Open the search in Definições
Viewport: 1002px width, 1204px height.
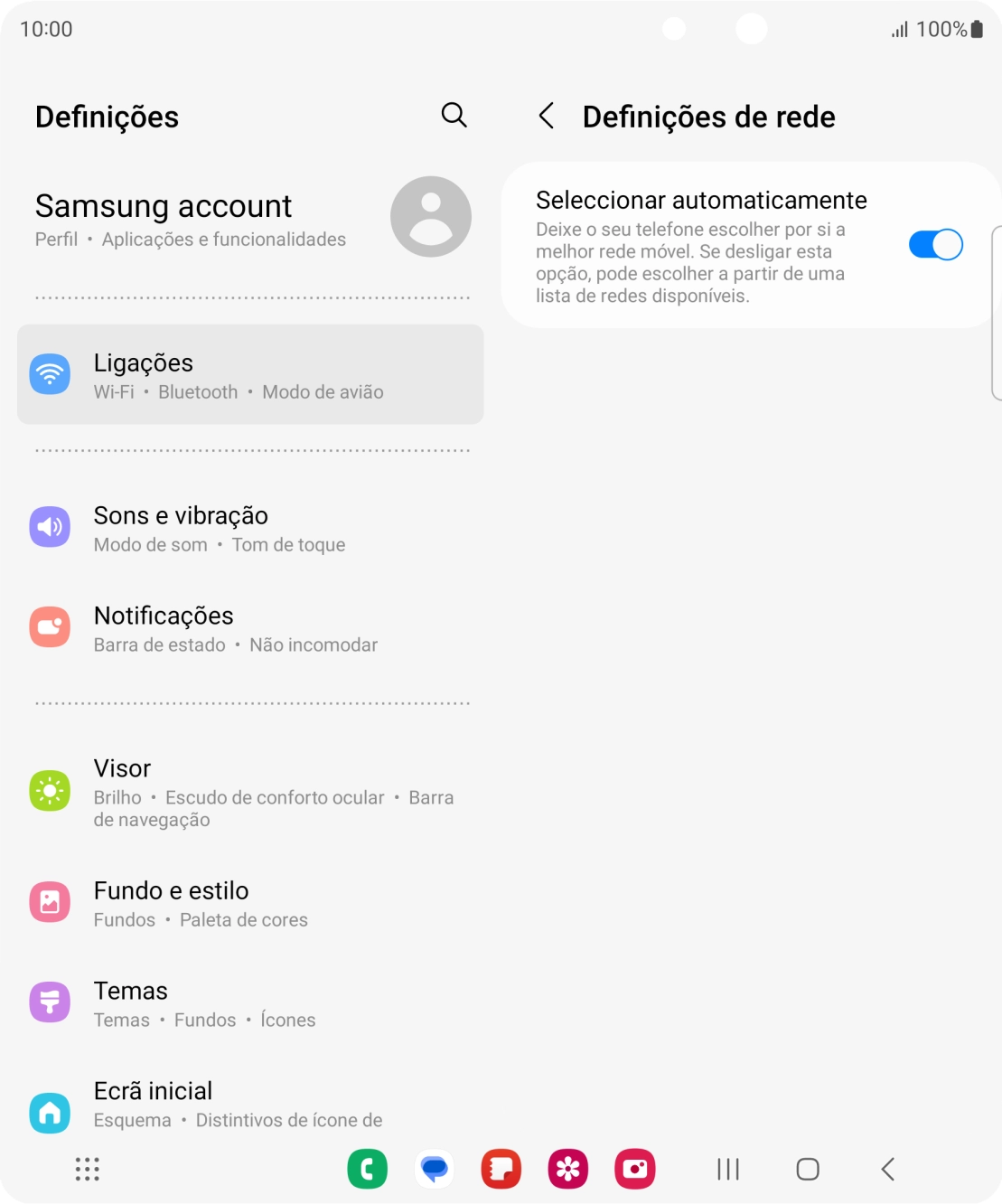point(454,116)
